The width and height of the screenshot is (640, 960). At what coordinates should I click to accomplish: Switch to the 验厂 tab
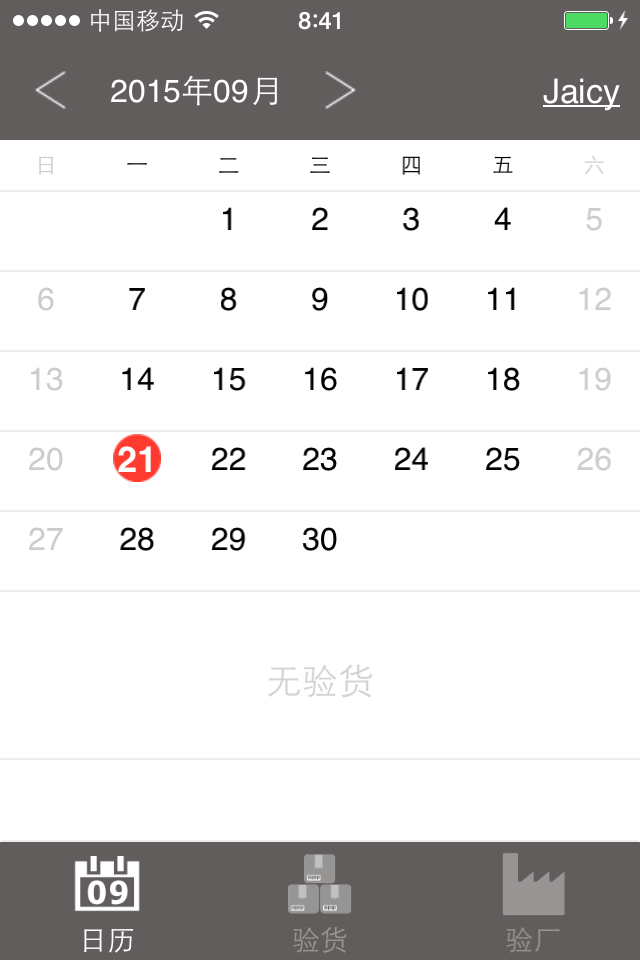point(533,900)
